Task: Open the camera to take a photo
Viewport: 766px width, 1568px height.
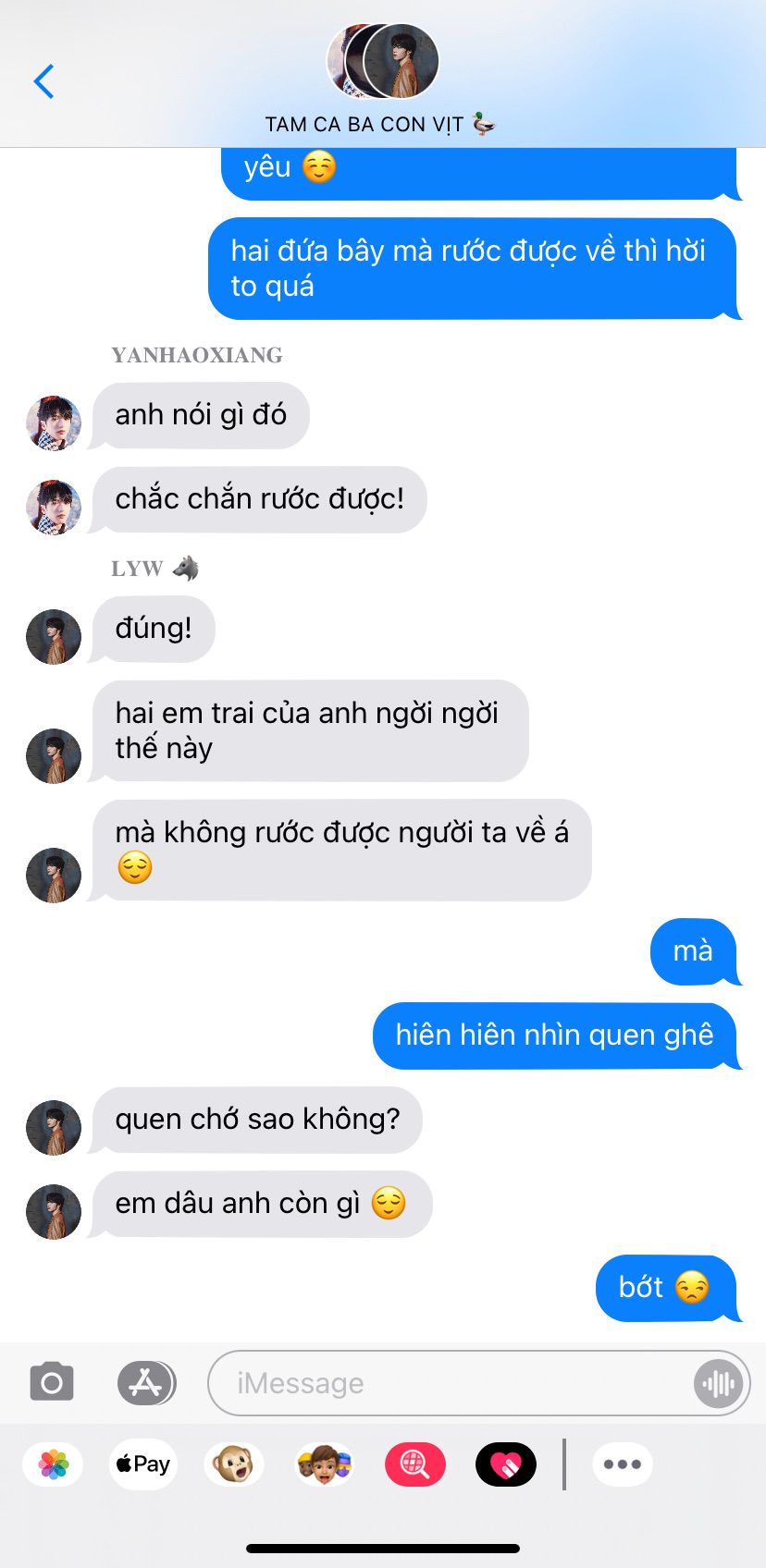Action: [52, 1383]
